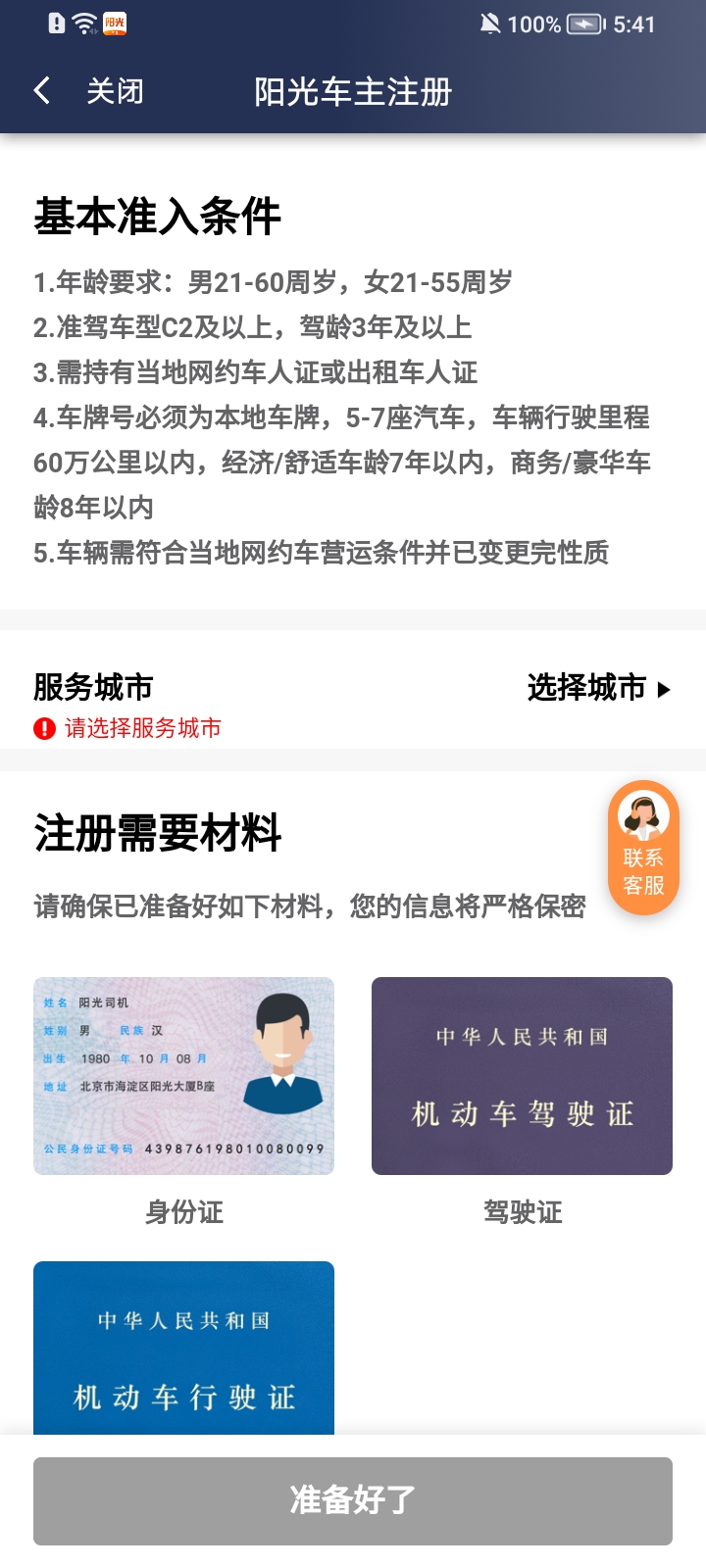
Task: Tap the 驾驶证 driving license sample image
Action: click(x=522, y=1075)
